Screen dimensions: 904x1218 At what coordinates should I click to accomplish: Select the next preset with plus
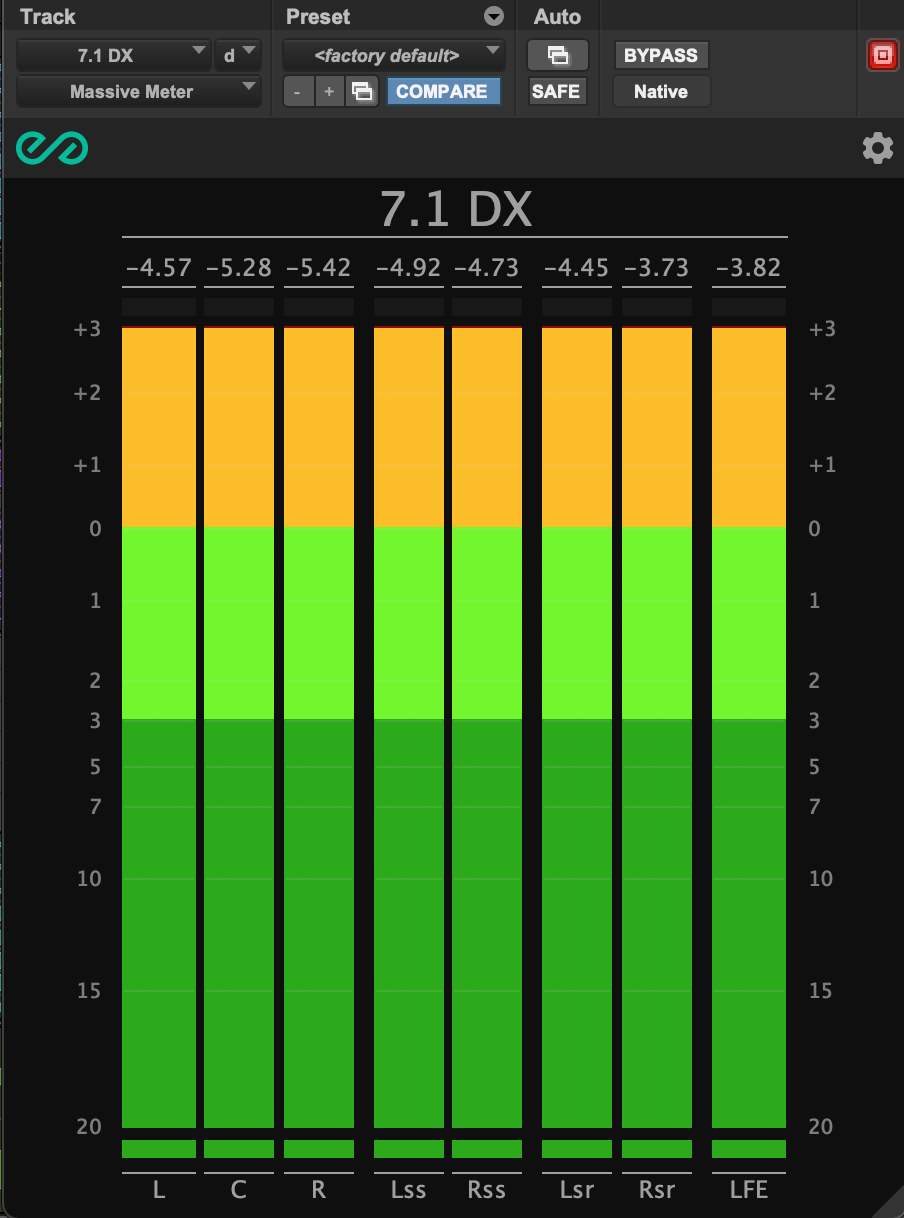(x=329, y=92)
